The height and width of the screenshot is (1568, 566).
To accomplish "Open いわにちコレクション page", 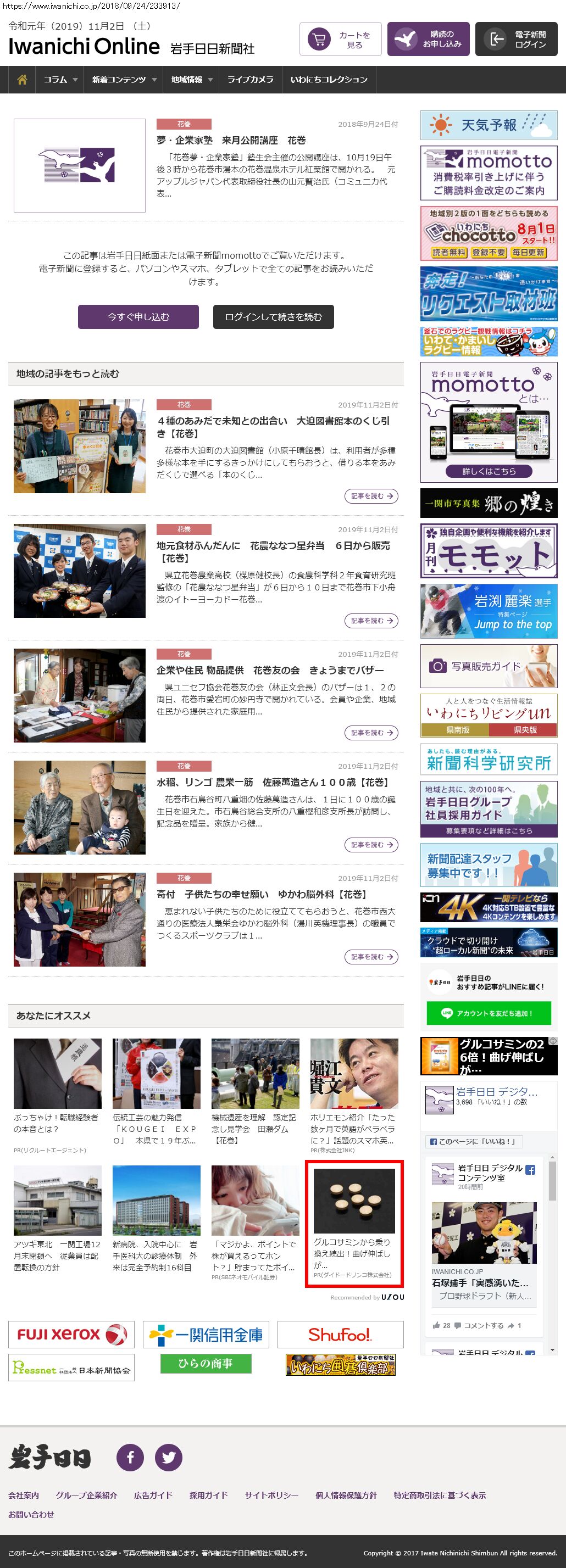I will click(329, 80).
